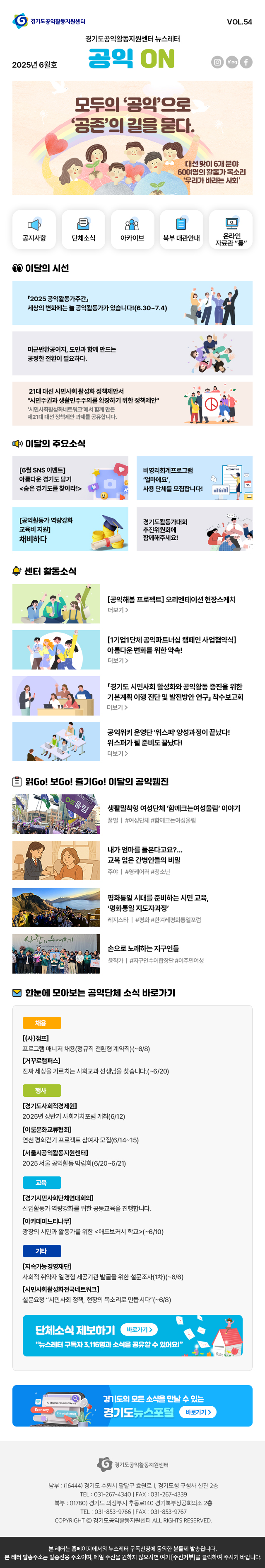Go to 공지사항 section
The image size is (265, 1568).
34,229
